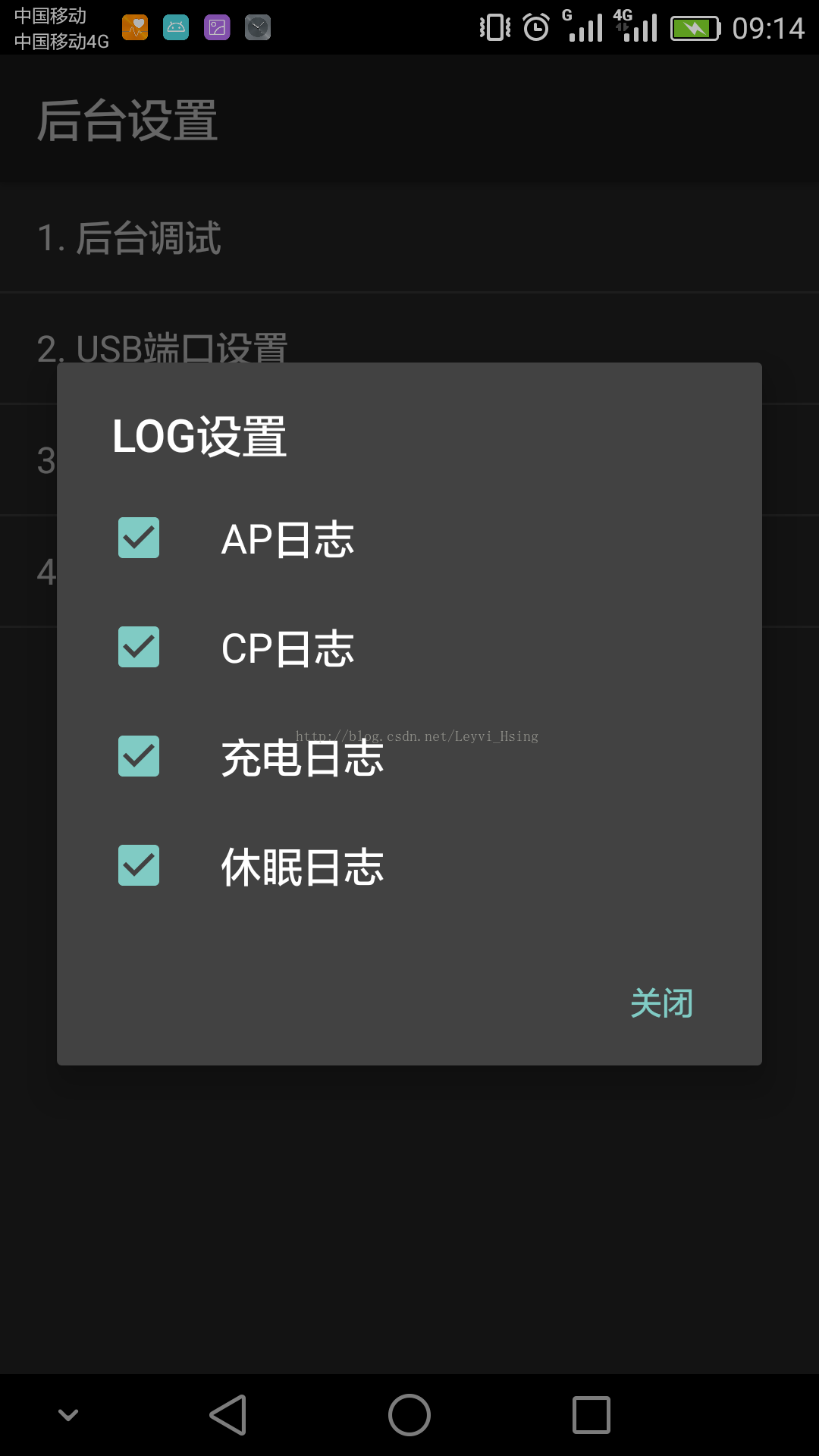
Task: Open recent apps overview
Action: pos(591,1415)
